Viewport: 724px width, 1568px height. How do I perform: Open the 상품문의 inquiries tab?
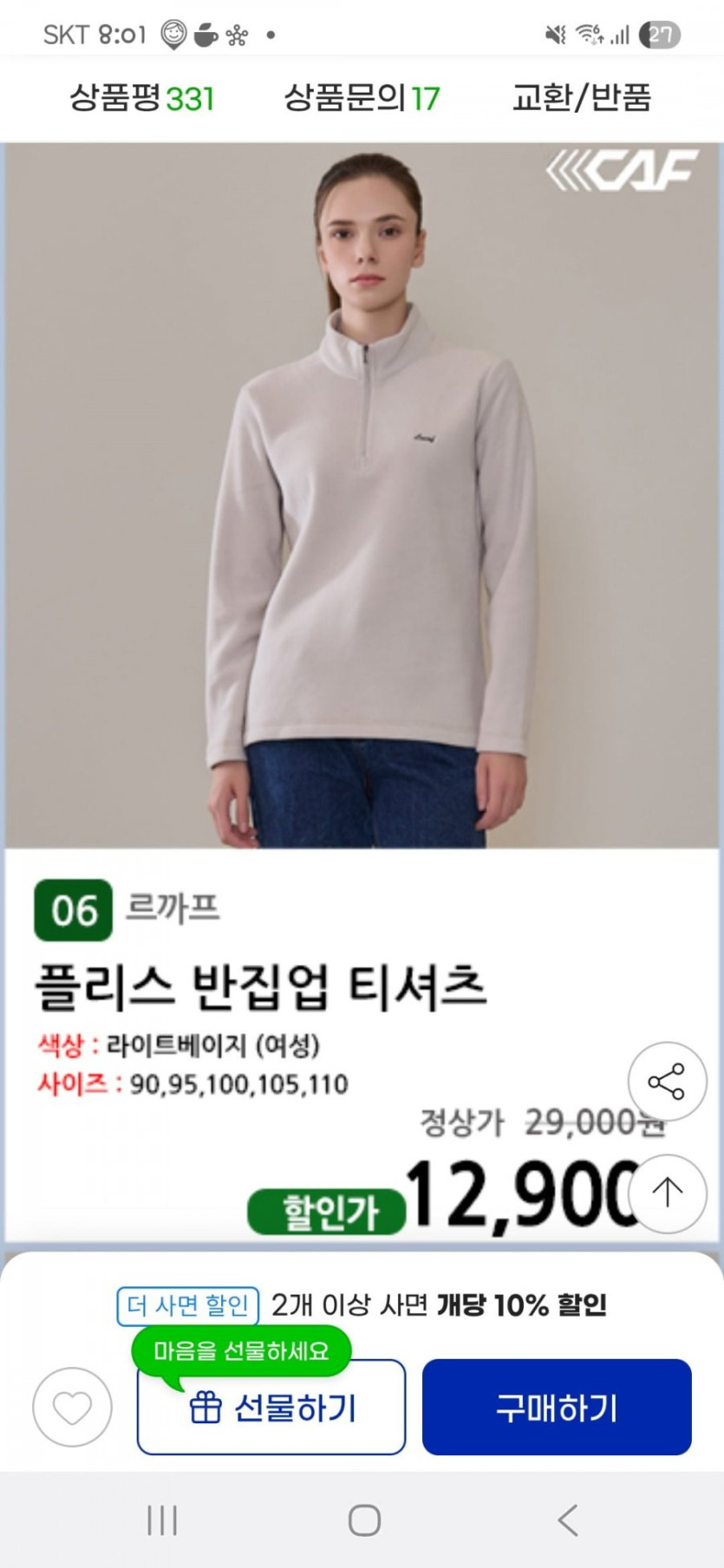coord(362,99)
